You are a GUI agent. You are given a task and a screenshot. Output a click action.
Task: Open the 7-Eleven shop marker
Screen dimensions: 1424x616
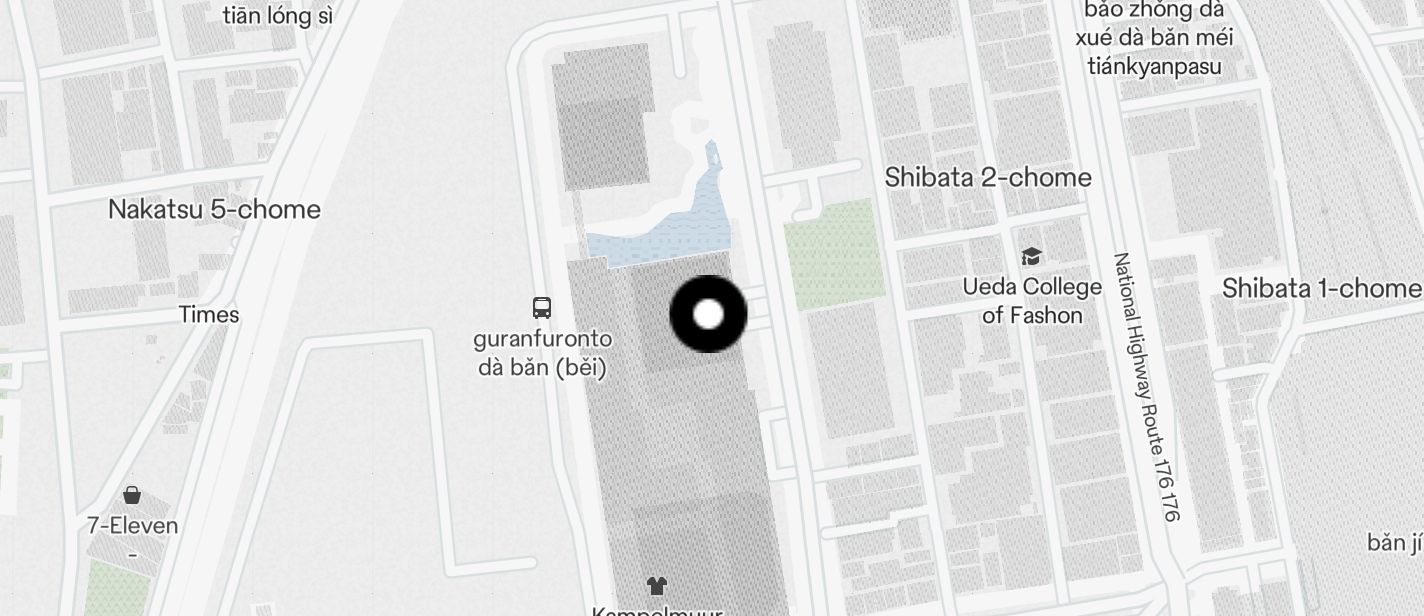(x=131, y=495)
